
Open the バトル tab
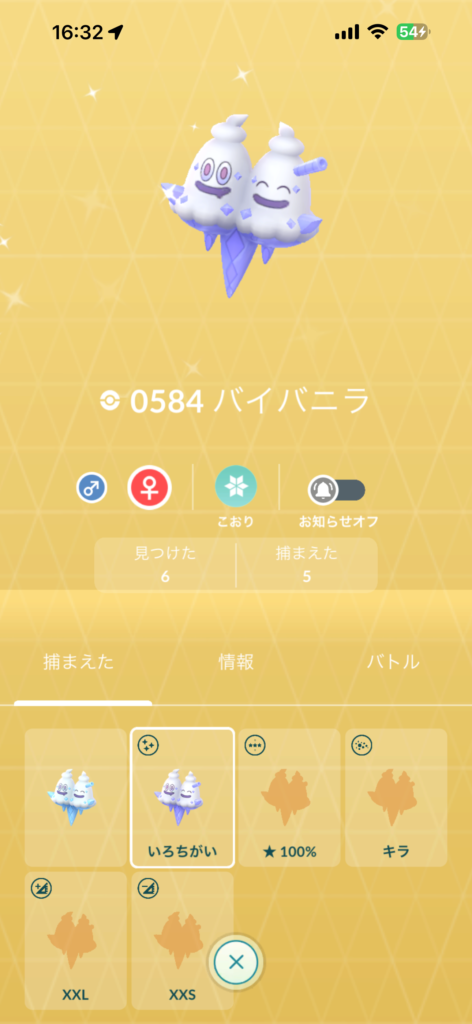click(x=393, y=662)
